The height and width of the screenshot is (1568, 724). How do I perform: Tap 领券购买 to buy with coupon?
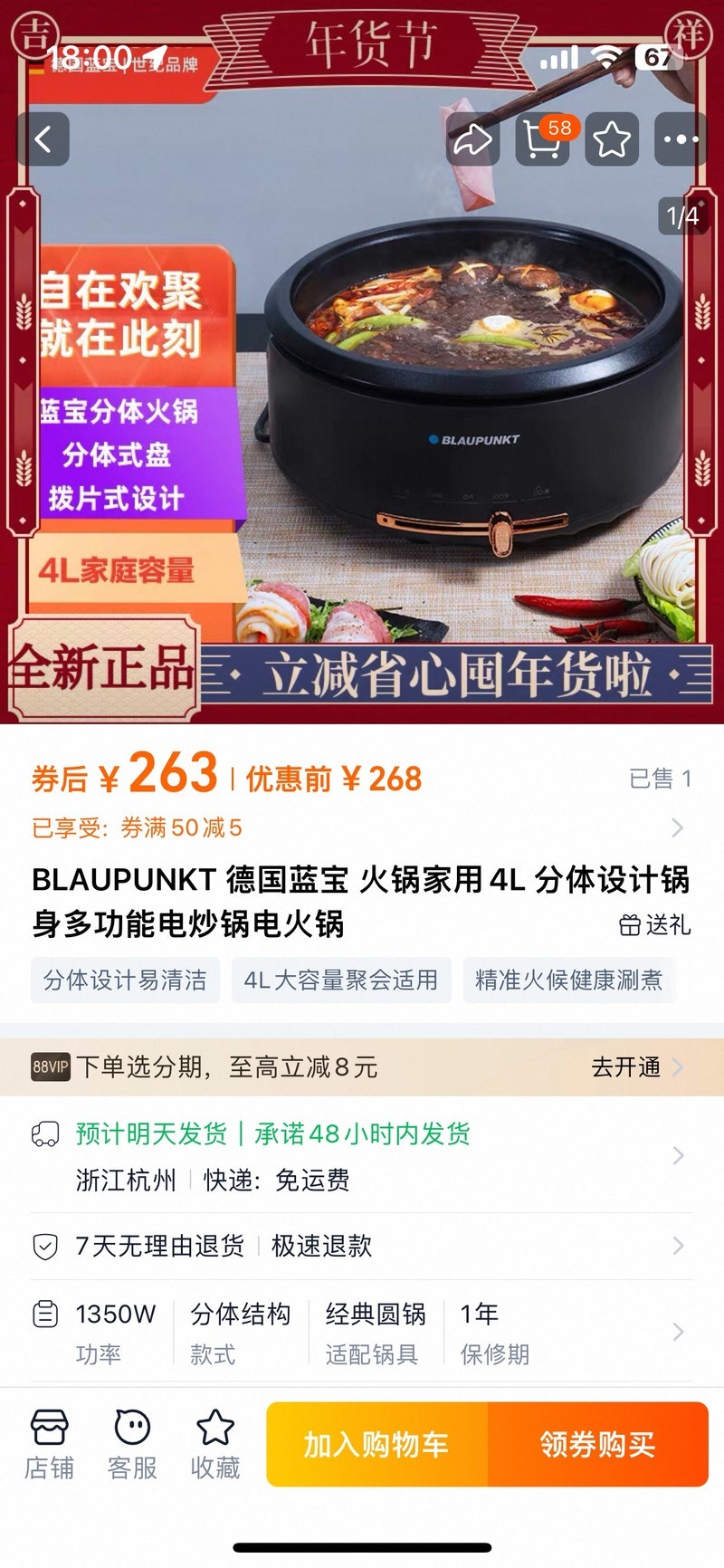[x=597, y=1444]
